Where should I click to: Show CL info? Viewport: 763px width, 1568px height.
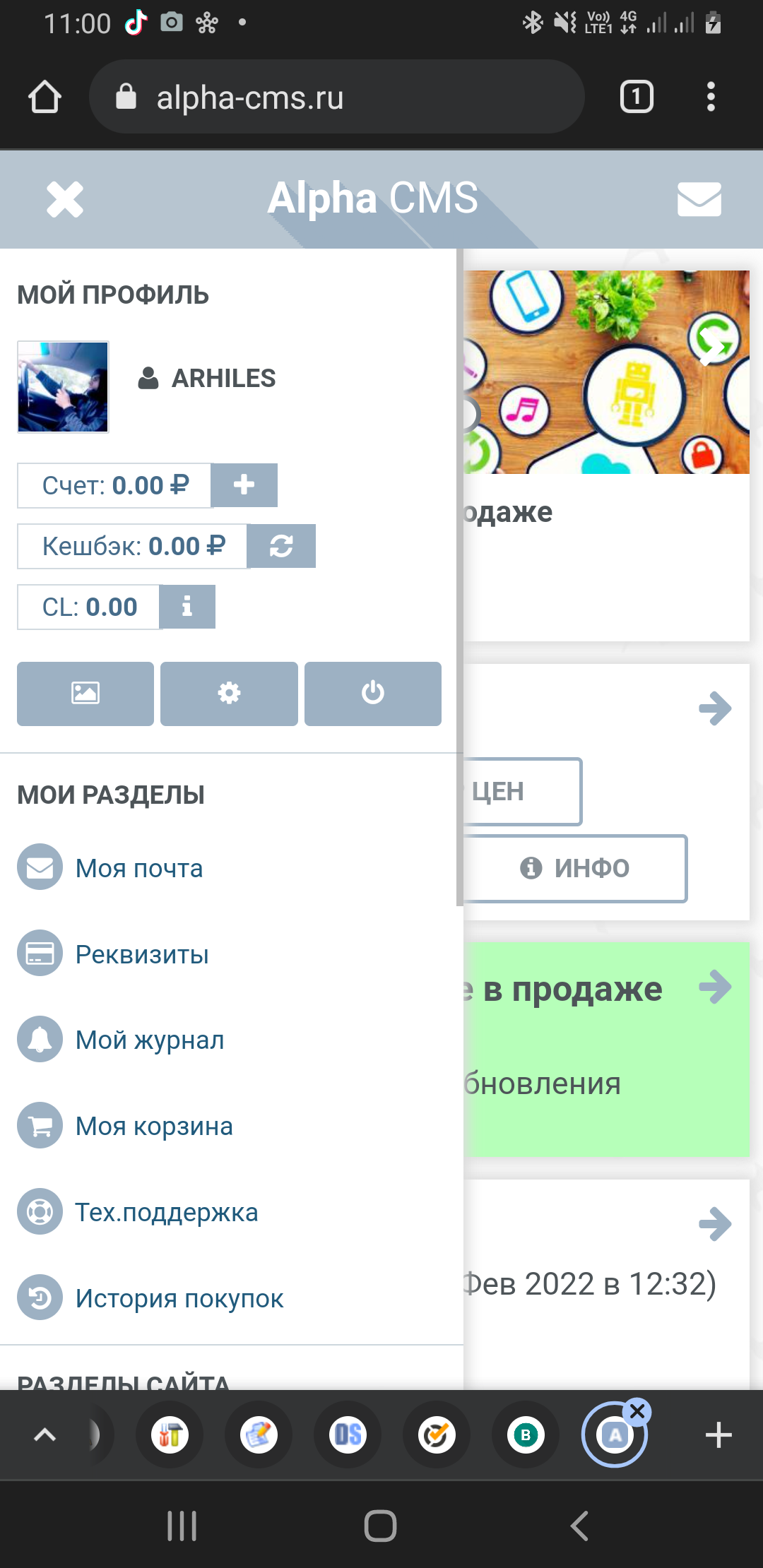tap(187, 607)
